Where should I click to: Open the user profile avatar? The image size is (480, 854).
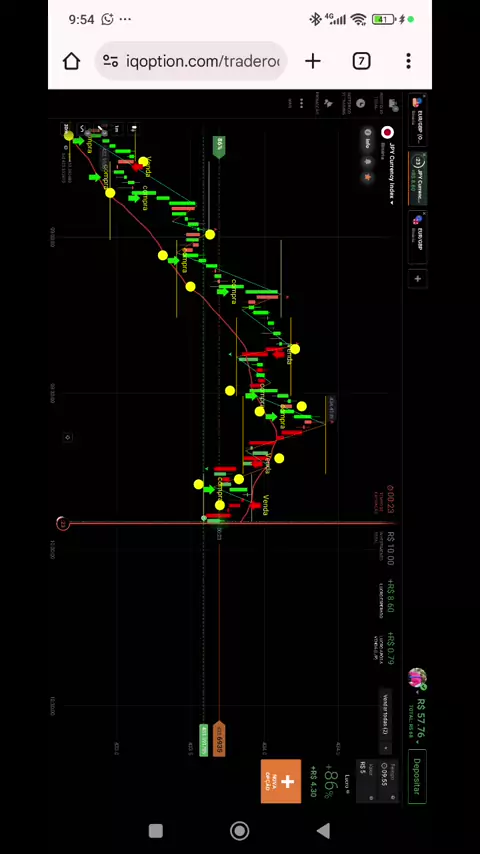tap(417, 679)
